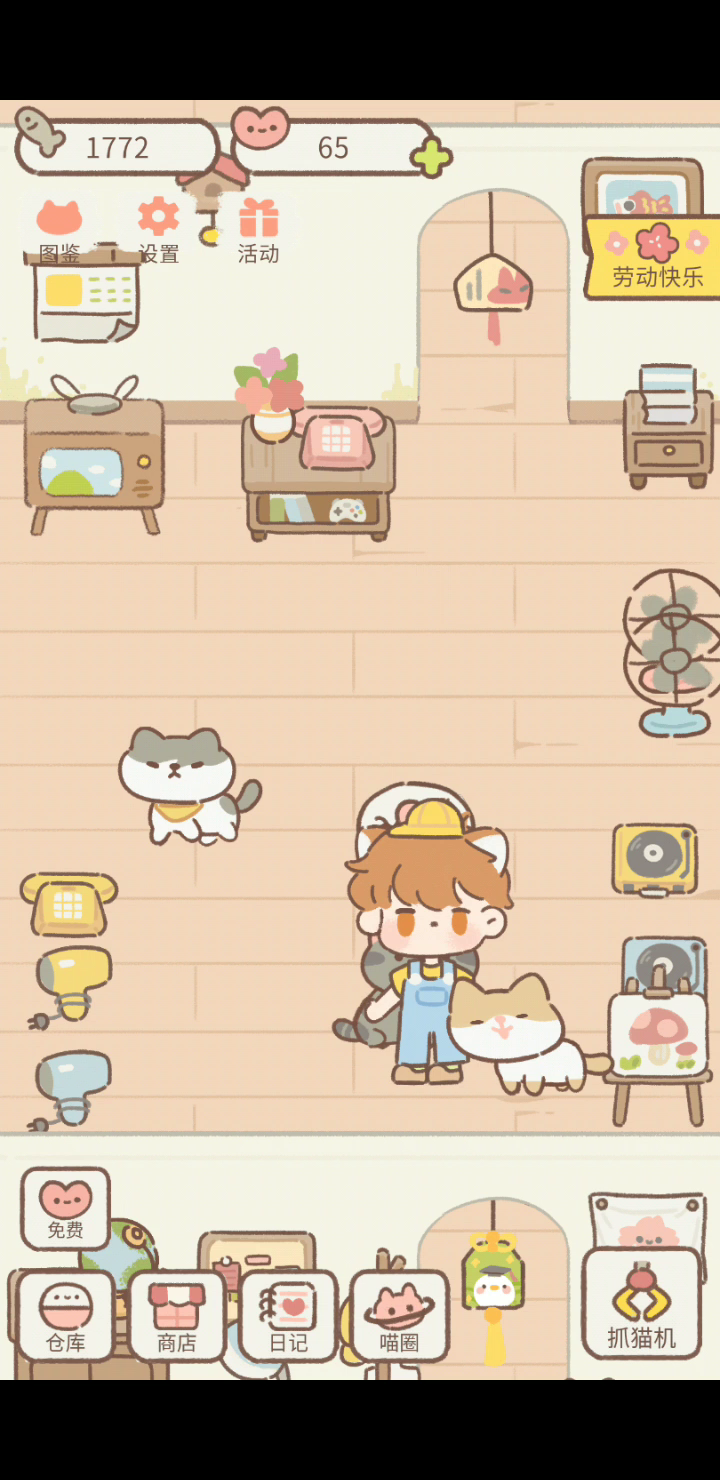This screenshot has height=1480, width=720.
Task: Open 设置 settings
Action: click(158, 230)
